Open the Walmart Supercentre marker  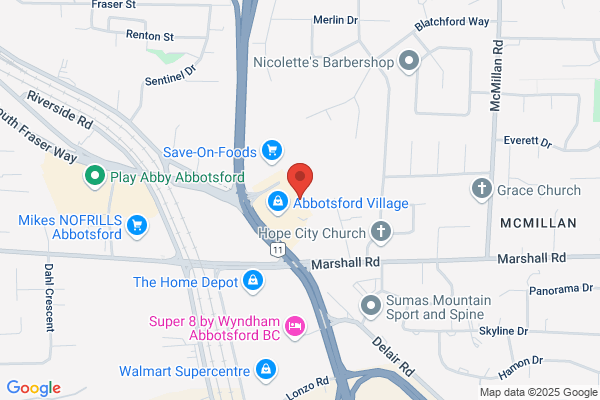coord(266,370)
